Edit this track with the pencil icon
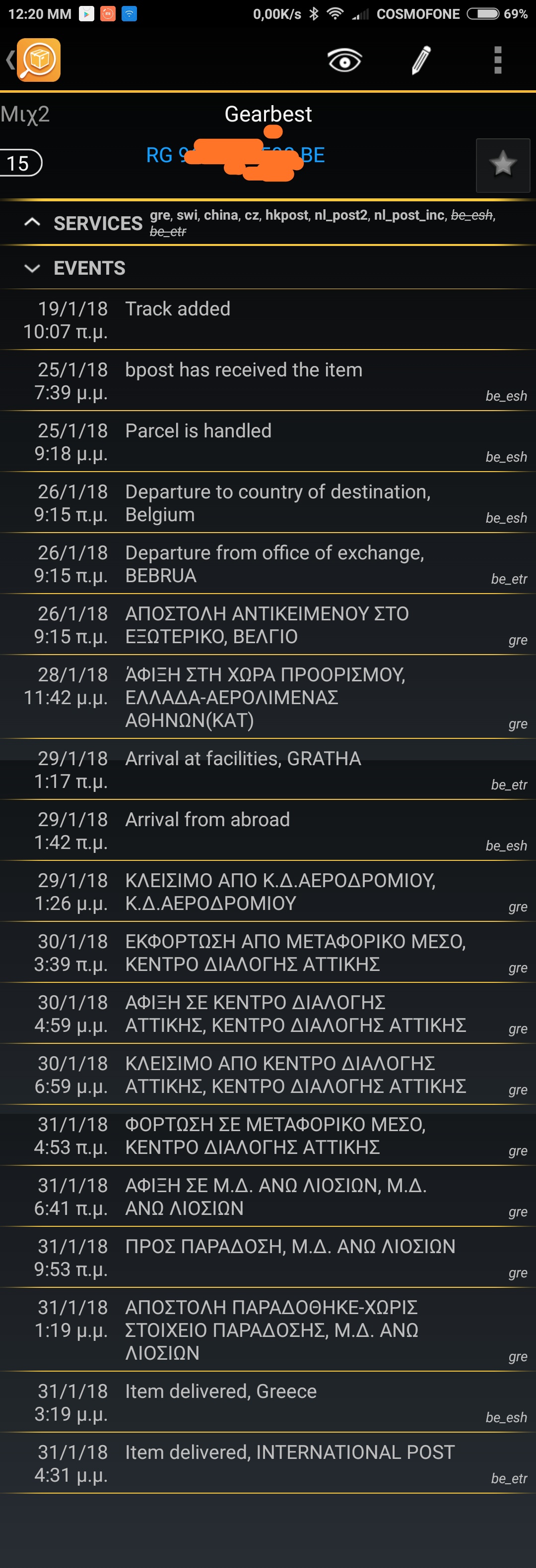The image size is (536, 1568). point(421,60)
